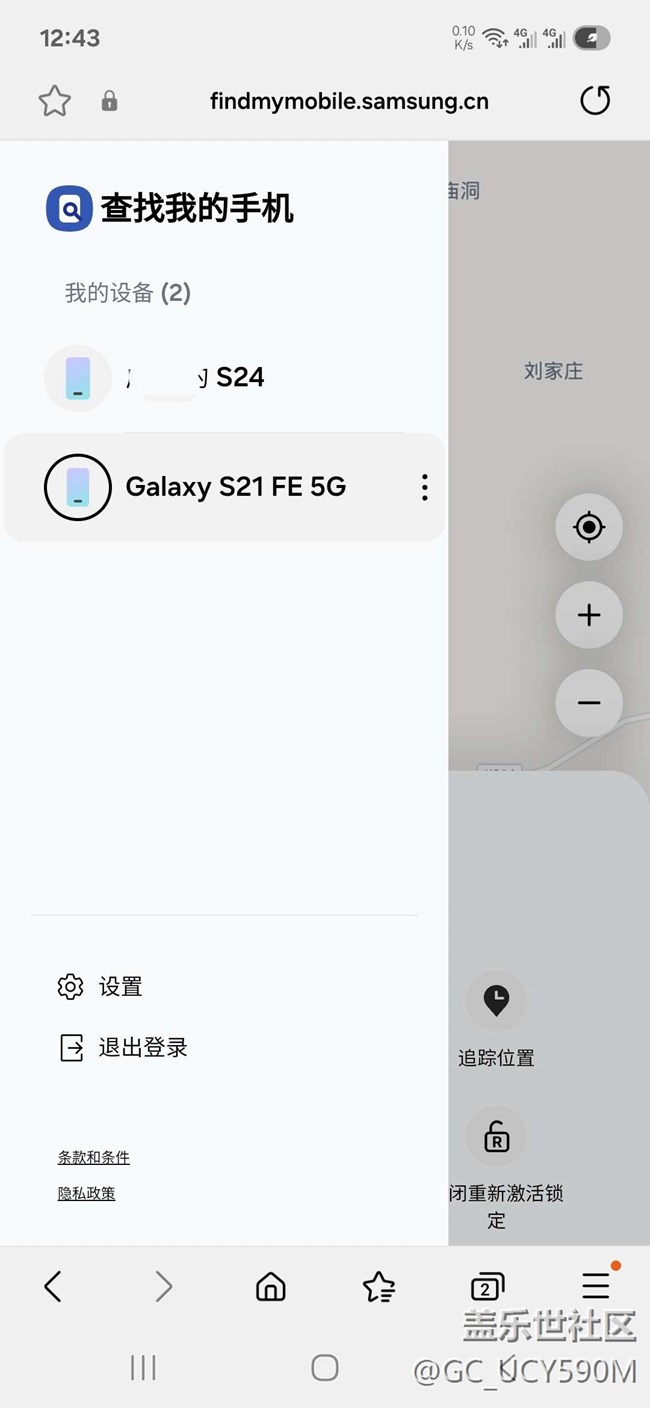This screenshot has width=650, height=1408.
Task: Select Galaxy S21 FE 5G device
Action: pyautogui.click(x=225, y=487)
